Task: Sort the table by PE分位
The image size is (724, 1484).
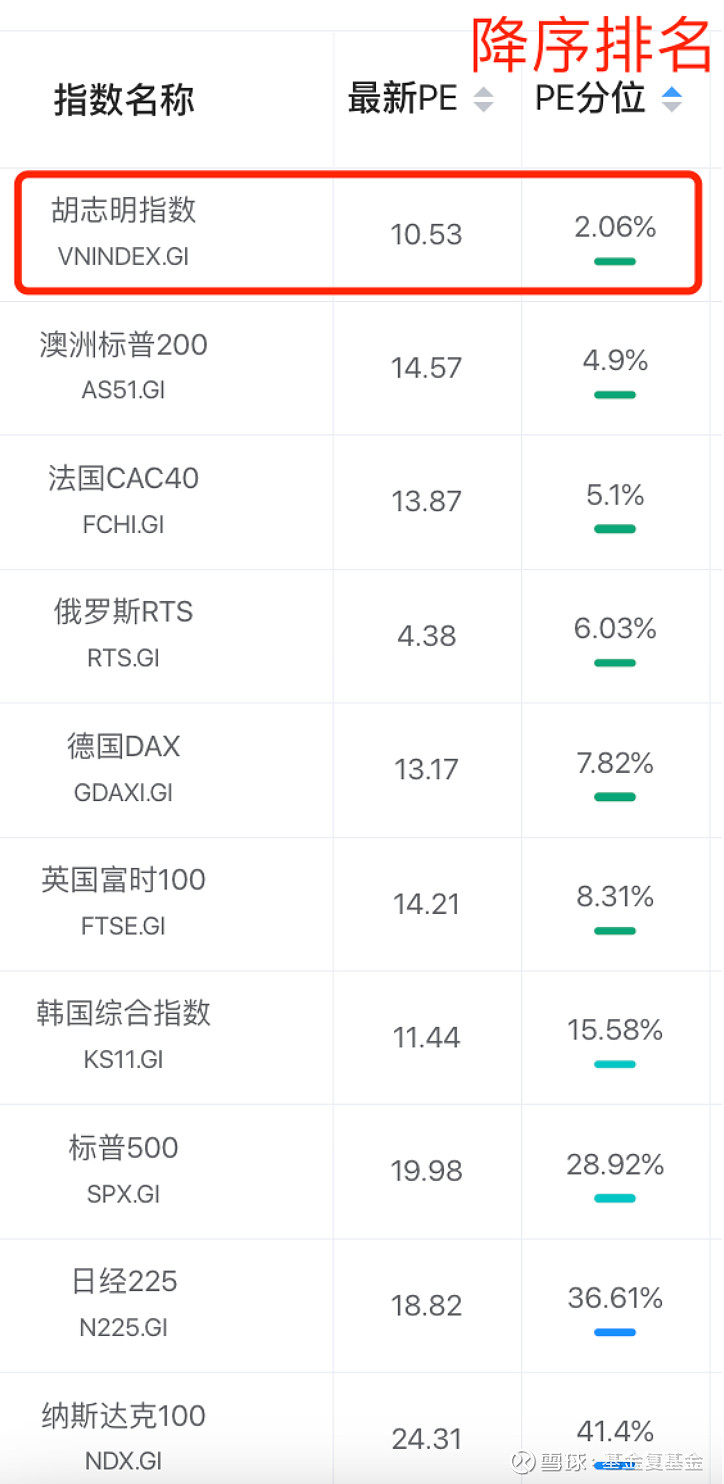Action: click(x=609, y=100)
